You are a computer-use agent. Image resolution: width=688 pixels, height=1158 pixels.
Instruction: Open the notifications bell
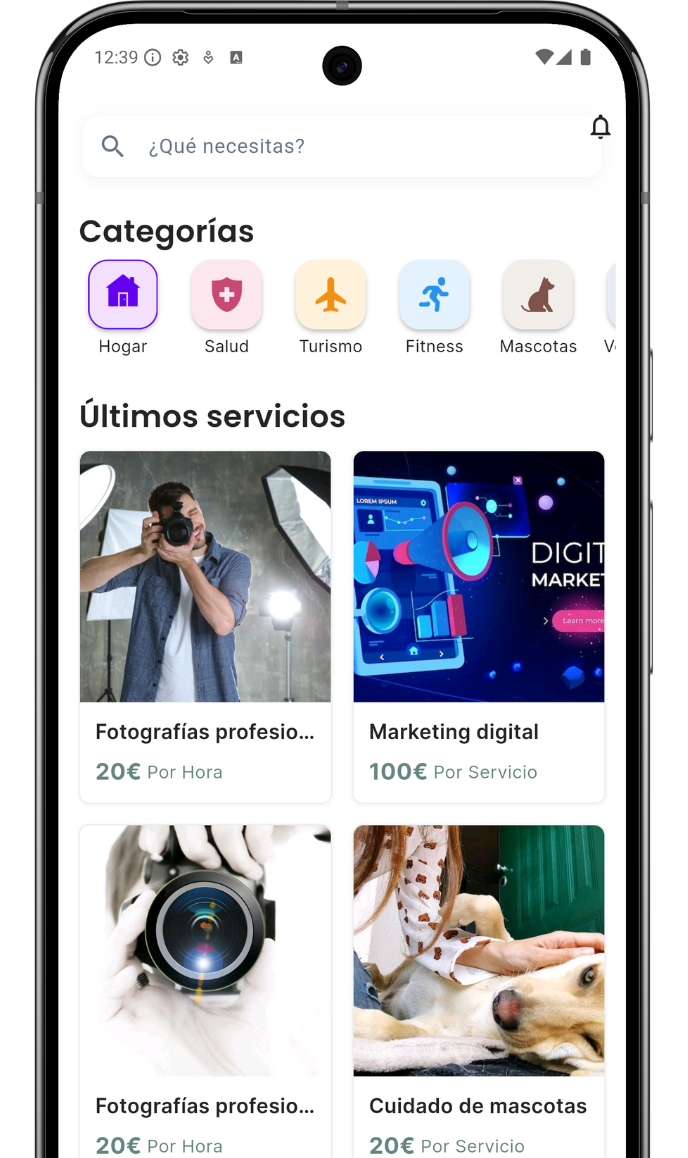600,127
